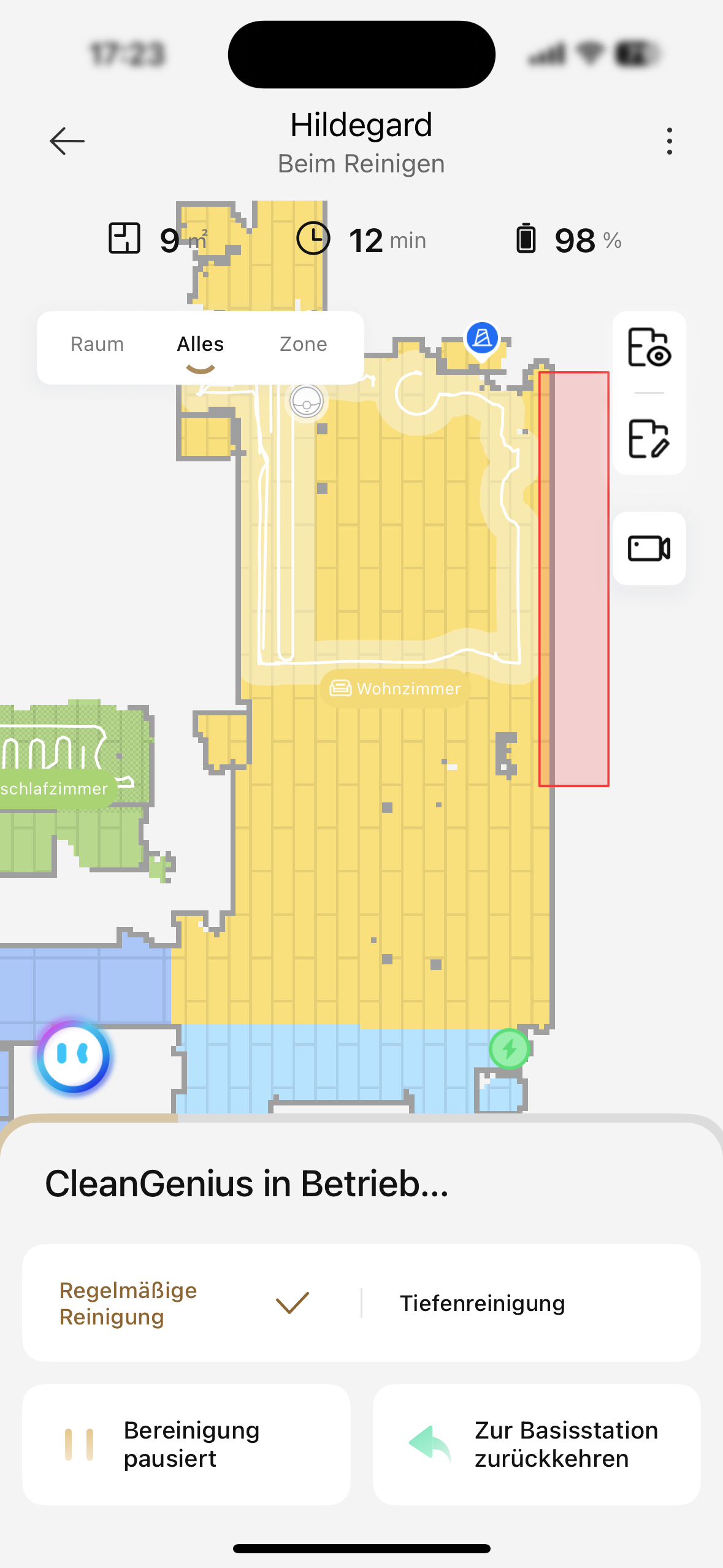Go back using the arrow
The width and height of the screenshot is (723, 1568).
click(67, 141)
